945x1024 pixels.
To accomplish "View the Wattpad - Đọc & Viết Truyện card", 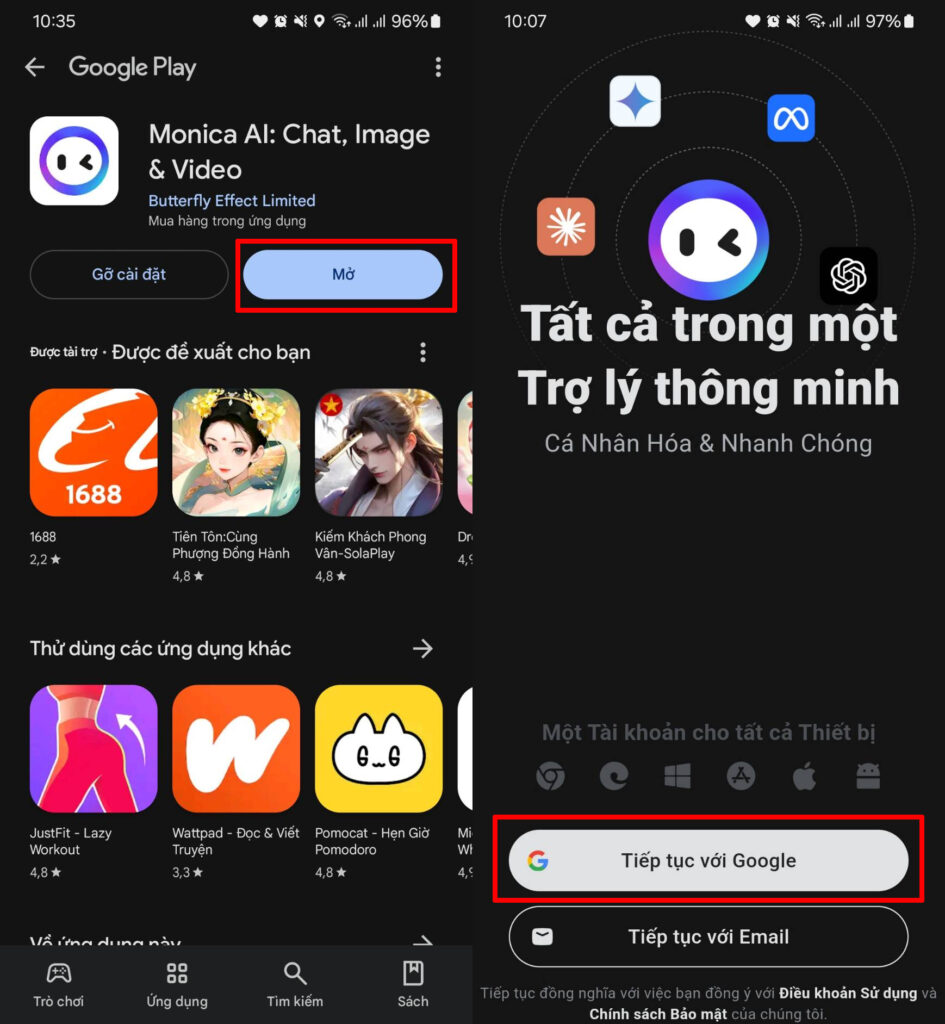I will pyautogui.click(x=235, y=748).
